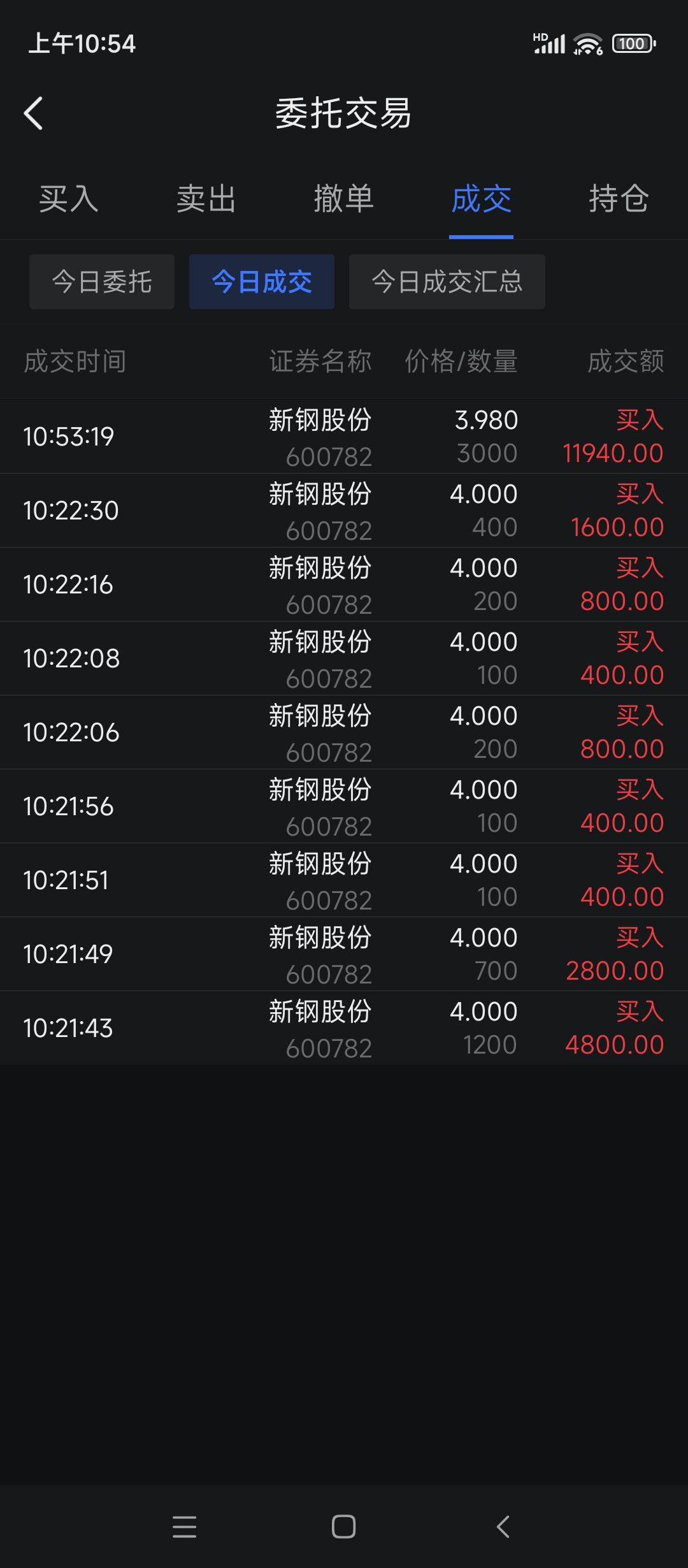Open the 持仓 tab
The width and height of the screenshot is (688, 1568).
[x=619, y=199]
